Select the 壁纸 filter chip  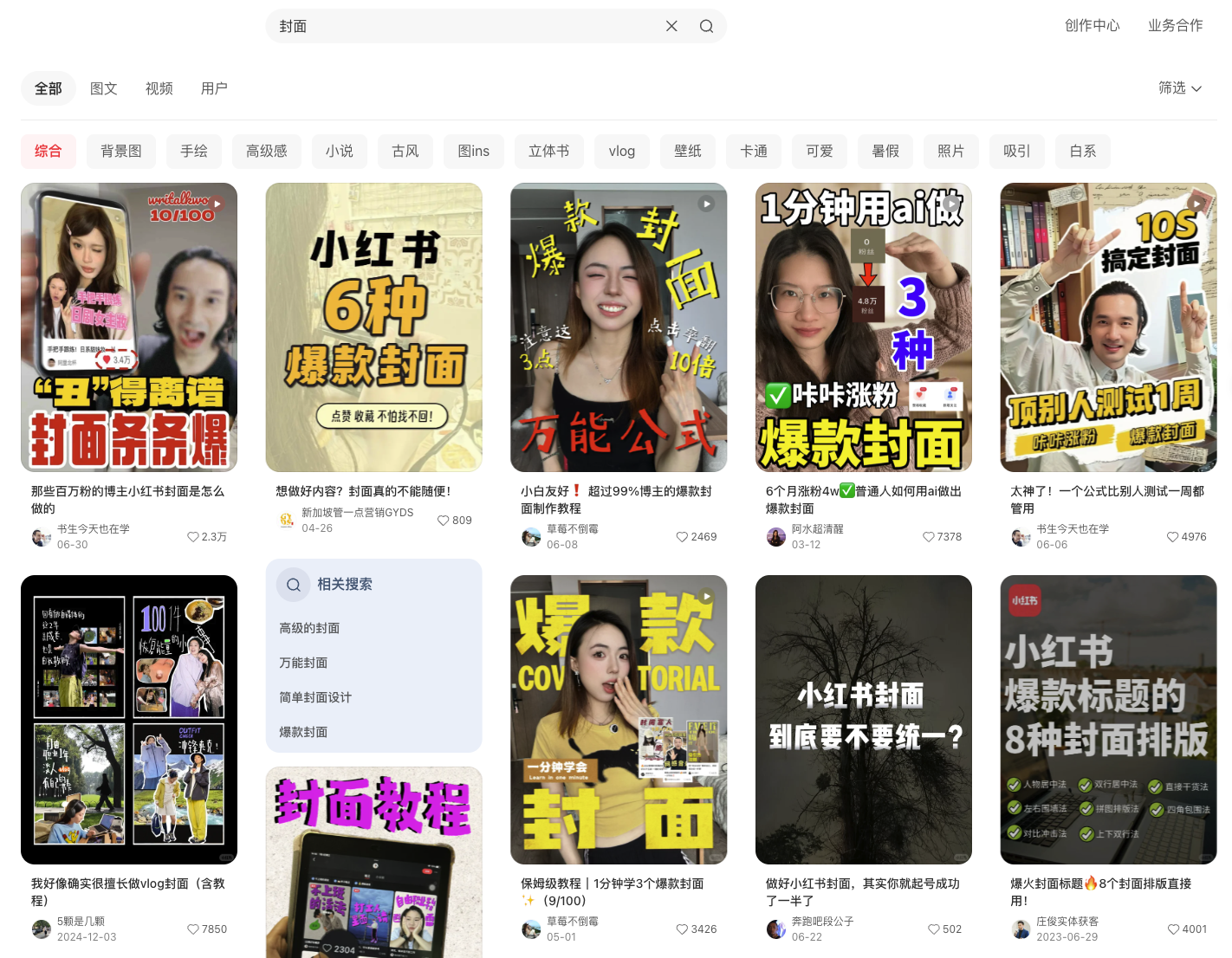pyautogui.click(x=688, y=151)
